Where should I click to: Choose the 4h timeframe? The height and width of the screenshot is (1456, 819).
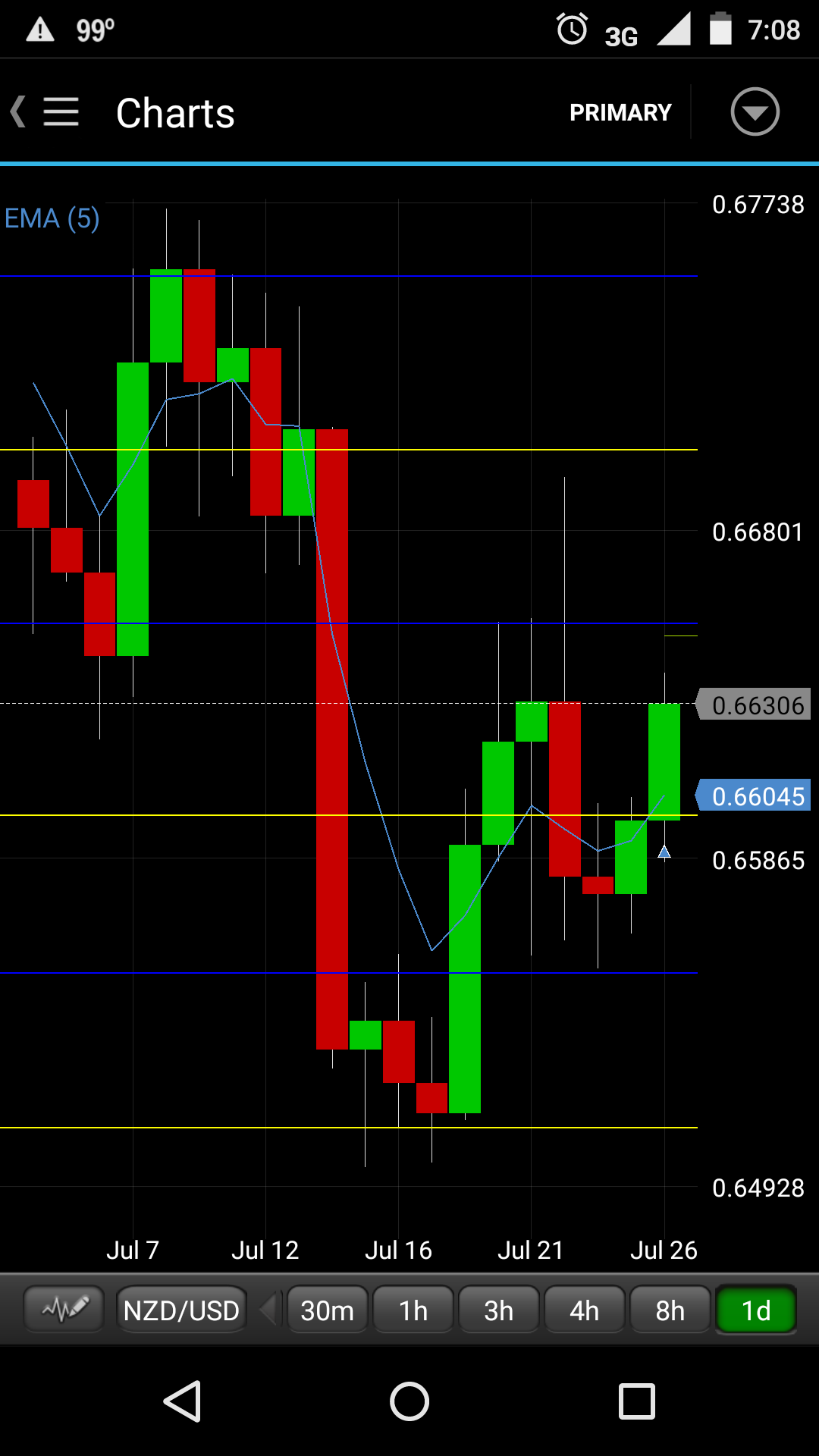tap(585, 1310)
